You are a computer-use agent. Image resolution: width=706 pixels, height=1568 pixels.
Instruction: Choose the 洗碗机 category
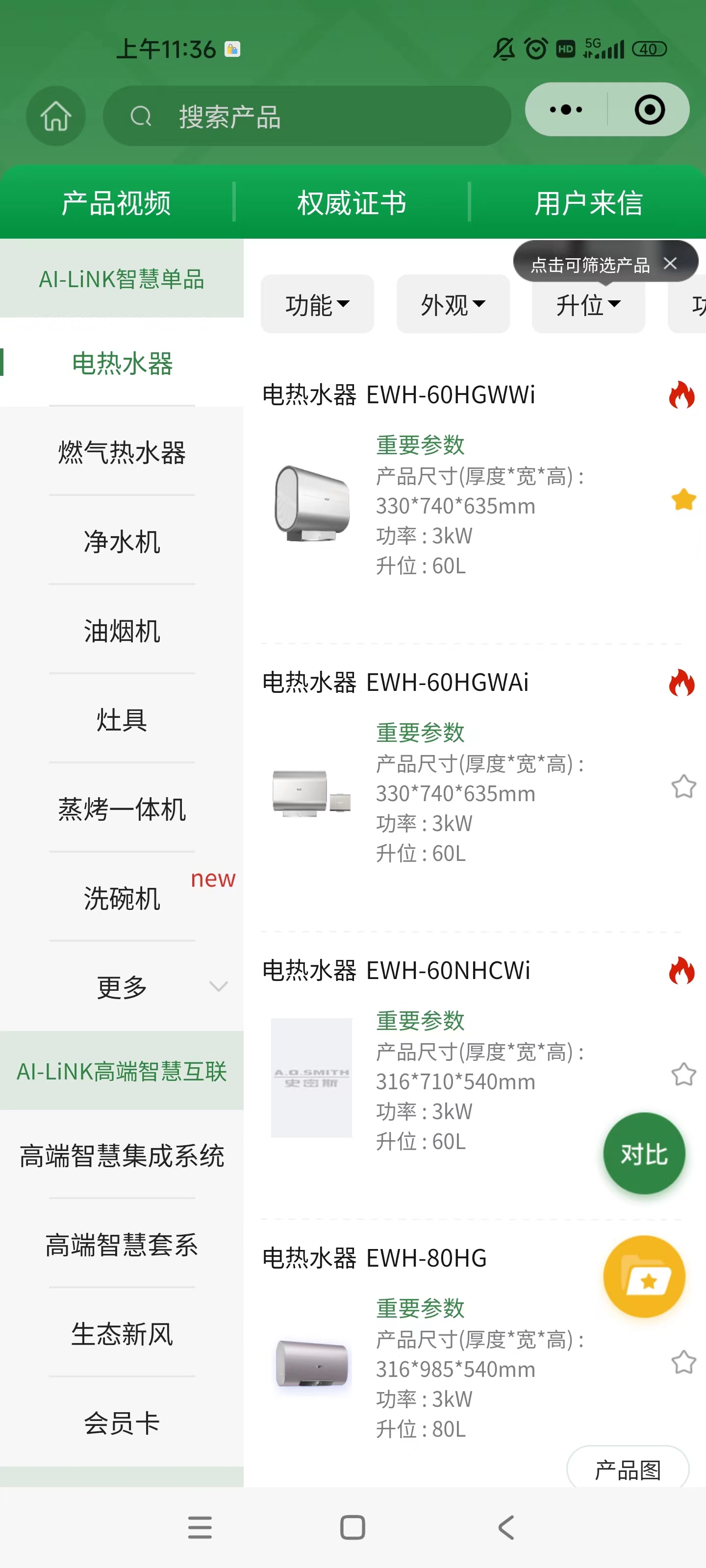tap(122, 899)
